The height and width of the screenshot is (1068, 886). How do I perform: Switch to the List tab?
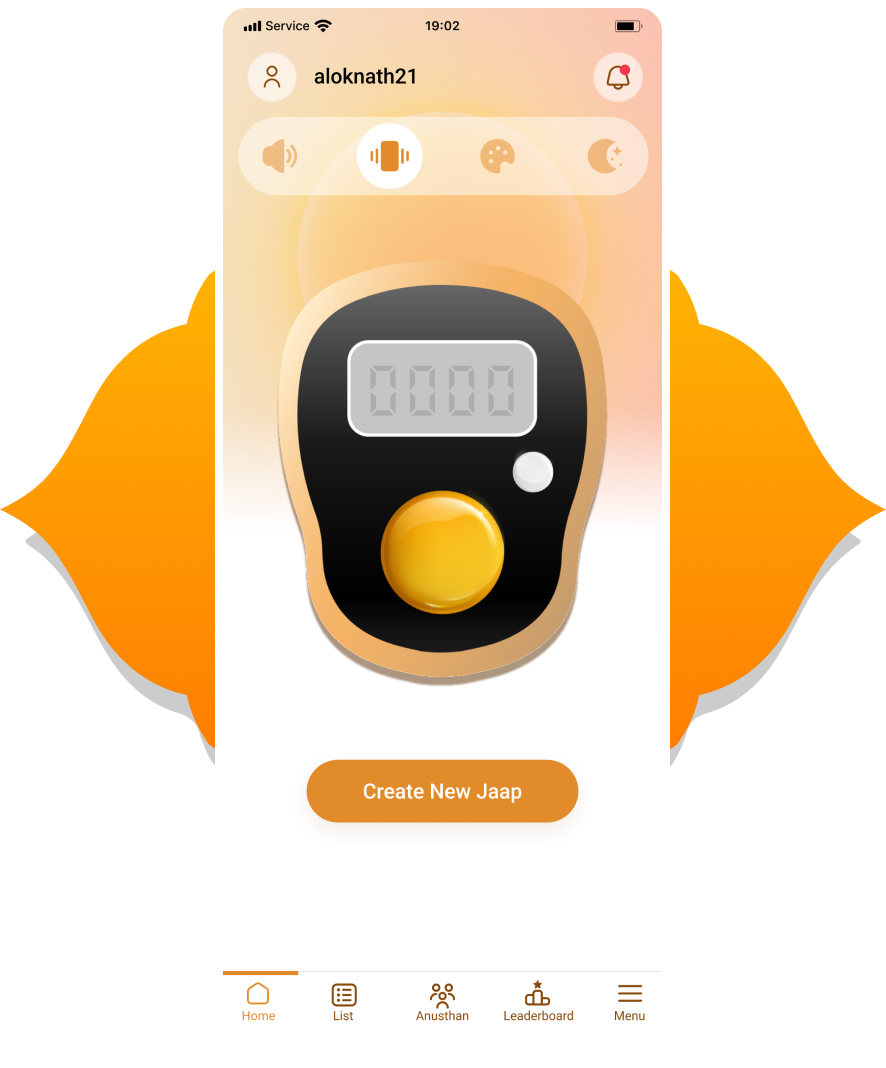tap(343, 1001)
